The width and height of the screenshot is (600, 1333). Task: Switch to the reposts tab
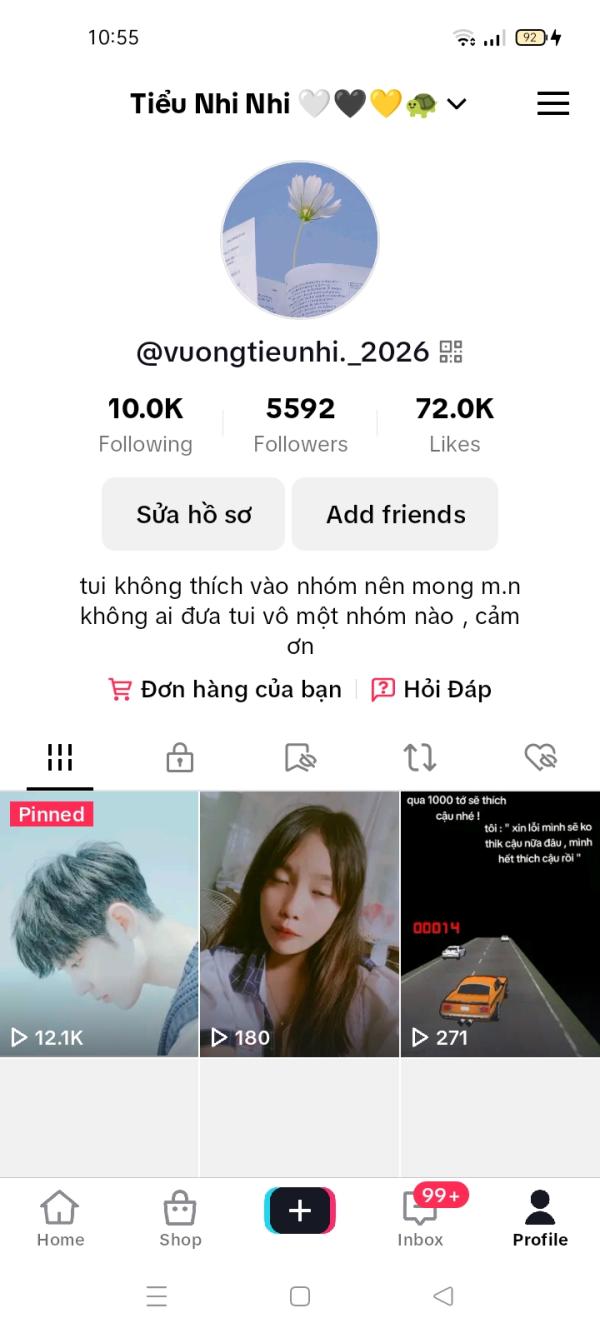(x=420, y=757)
